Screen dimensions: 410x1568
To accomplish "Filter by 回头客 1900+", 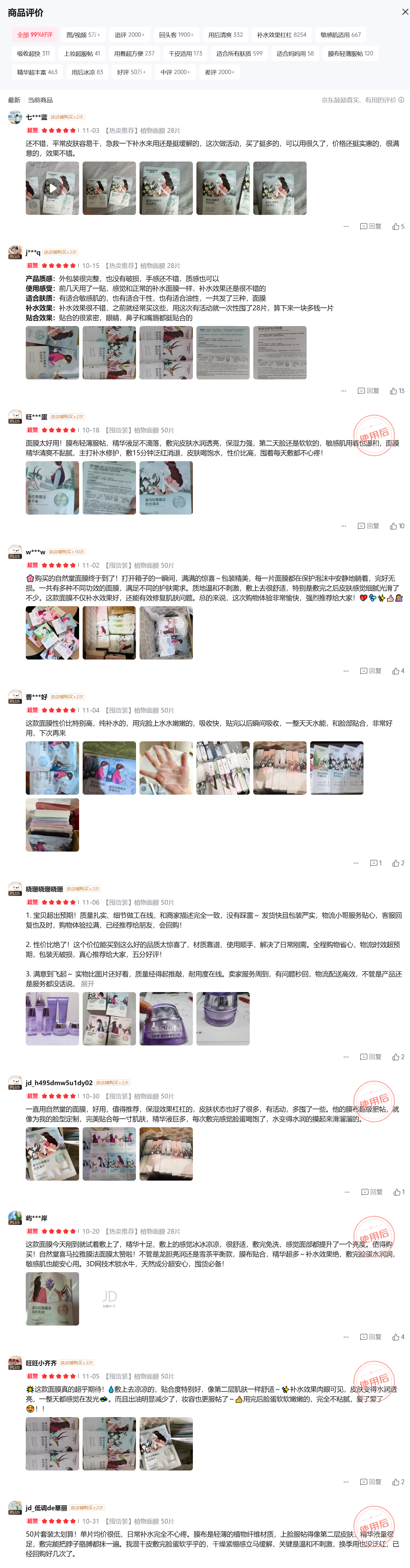I will (176, 35).
